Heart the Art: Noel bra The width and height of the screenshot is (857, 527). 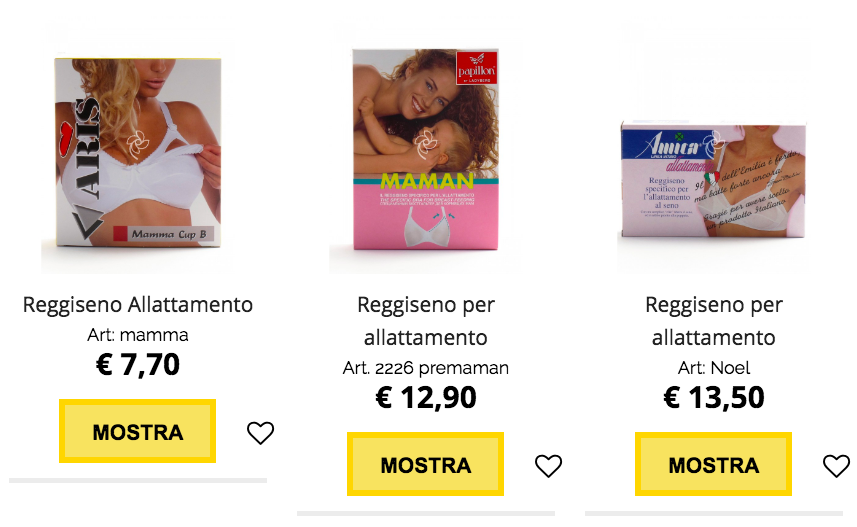[x=836, y=466]
